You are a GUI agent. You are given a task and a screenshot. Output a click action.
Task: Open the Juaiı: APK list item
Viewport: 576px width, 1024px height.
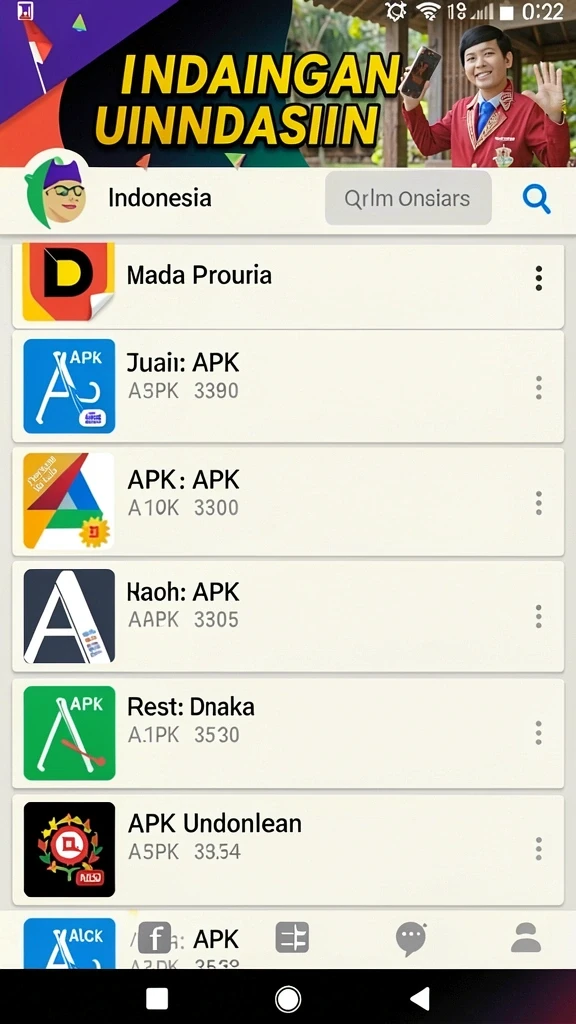tap(288, 386)
